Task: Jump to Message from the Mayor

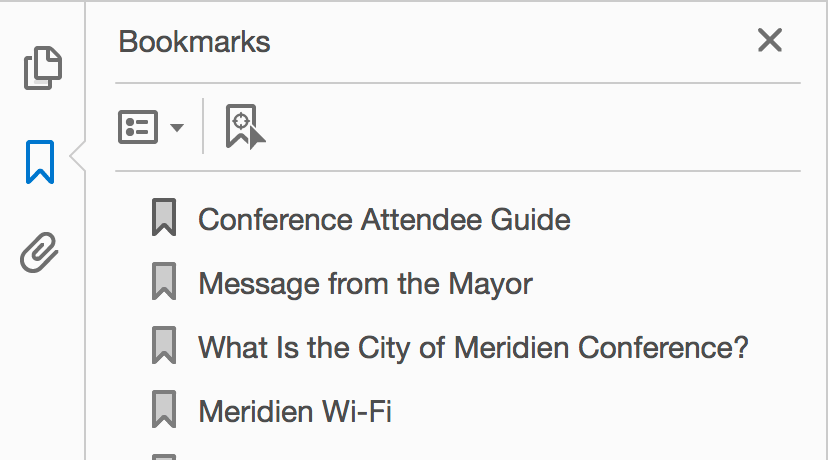Action: (x=365, y=283)
